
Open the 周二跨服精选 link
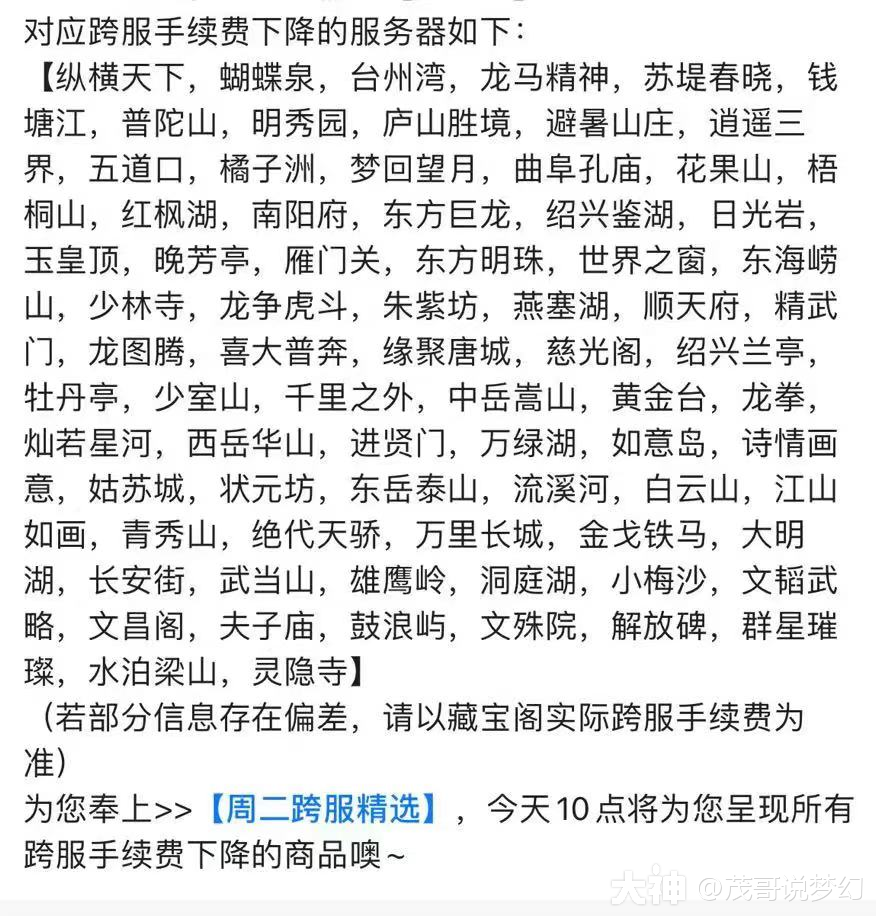[323, 809]
